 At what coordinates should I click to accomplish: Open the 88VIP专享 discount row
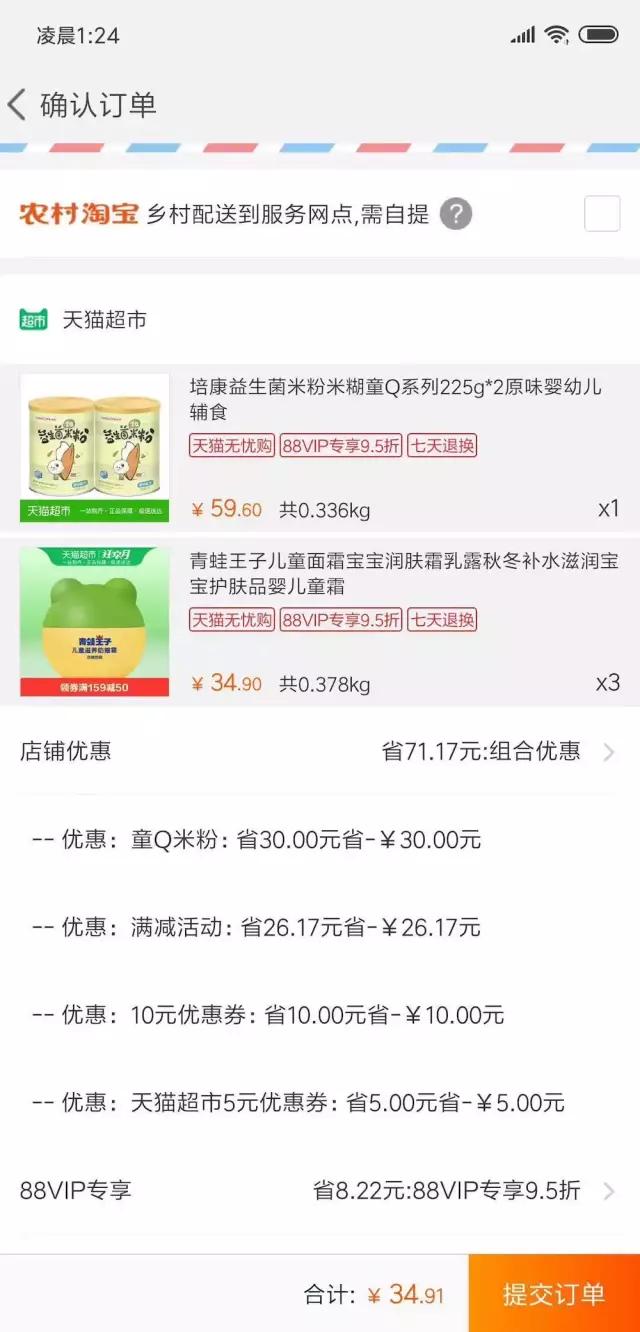coord(320,1190)
